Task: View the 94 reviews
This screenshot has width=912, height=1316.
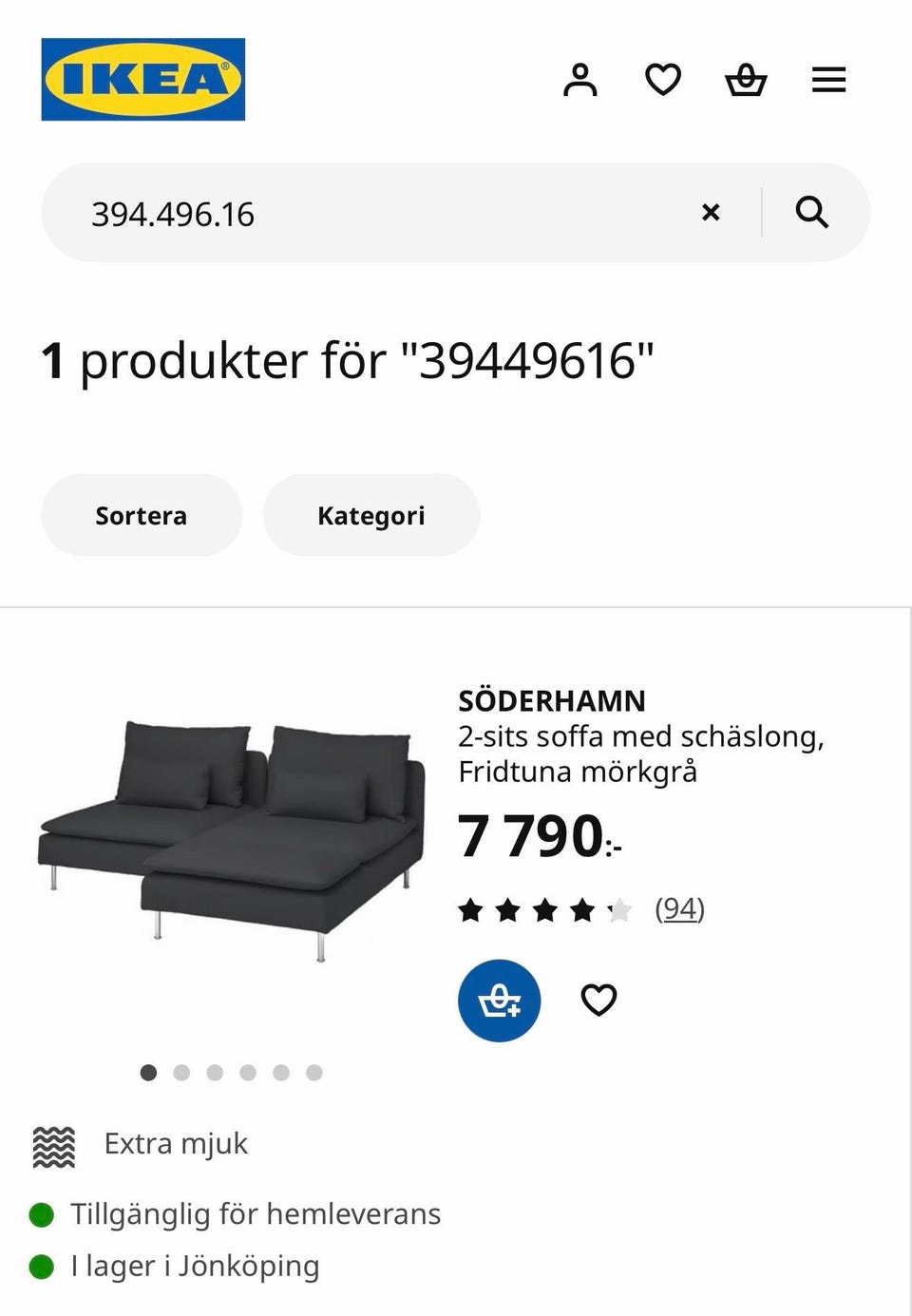Action: click(679, 909)
